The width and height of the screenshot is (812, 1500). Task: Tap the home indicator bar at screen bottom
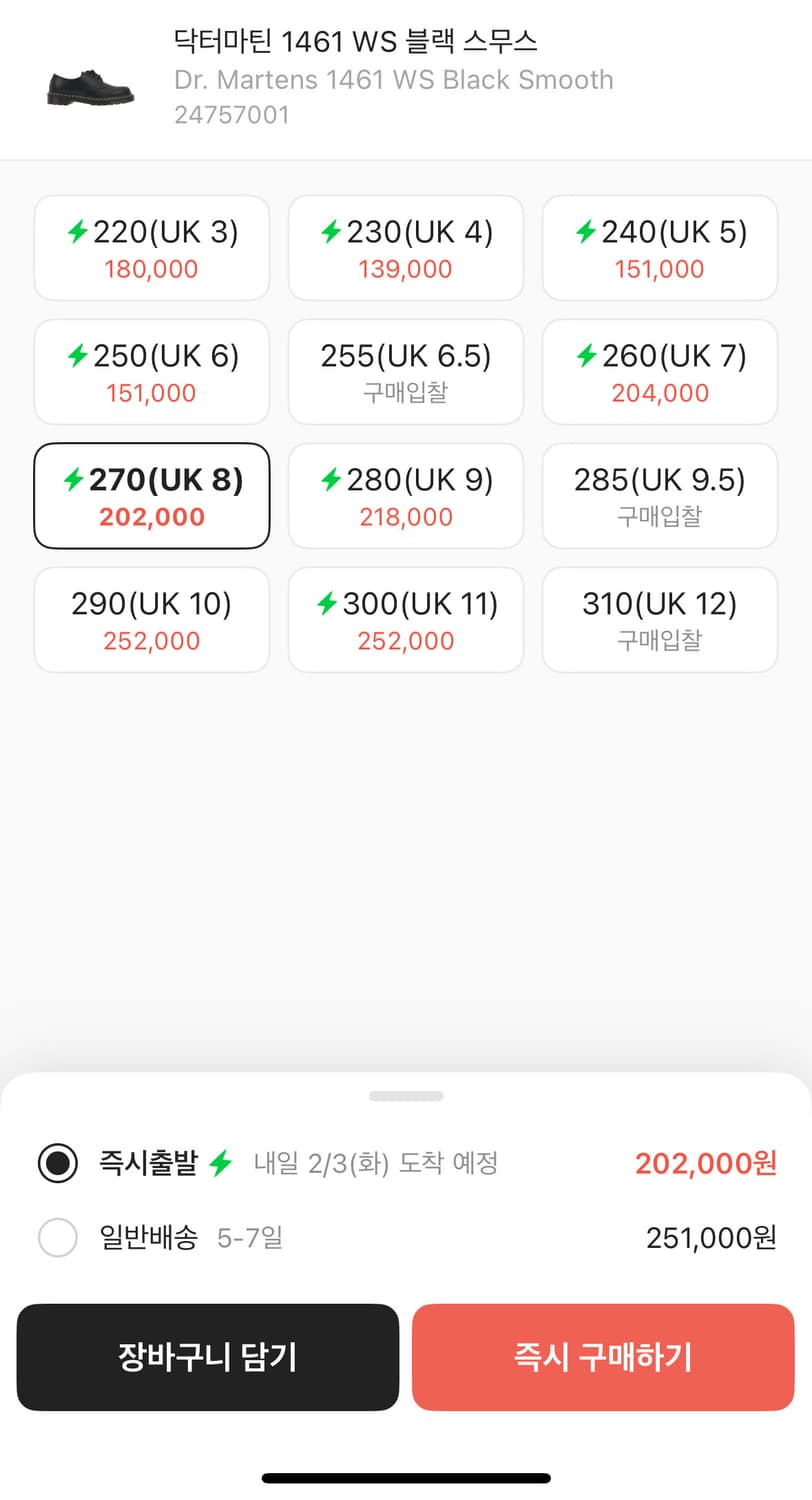pos(406,1476)
